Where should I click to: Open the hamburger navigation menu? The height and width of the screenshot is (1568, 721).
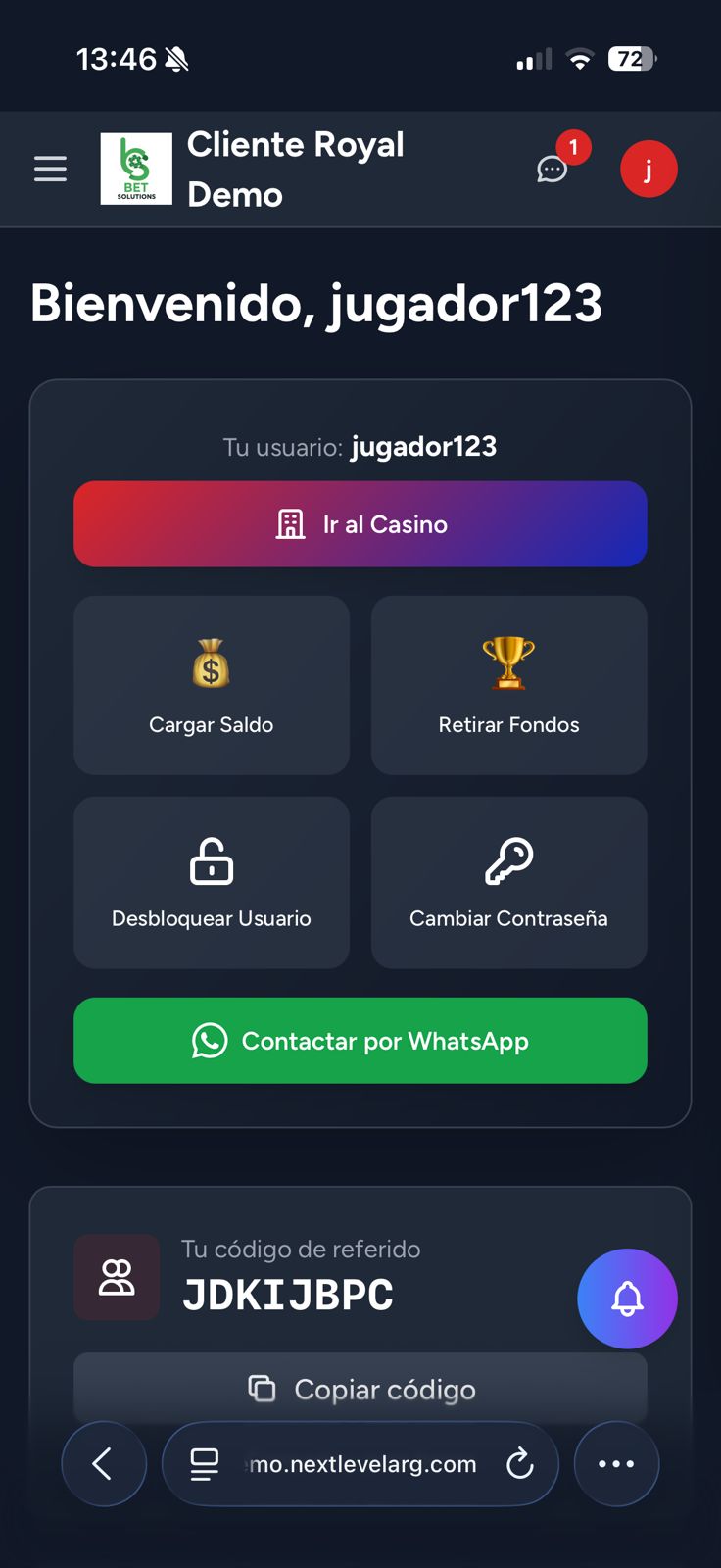click(x=50, y=168)
